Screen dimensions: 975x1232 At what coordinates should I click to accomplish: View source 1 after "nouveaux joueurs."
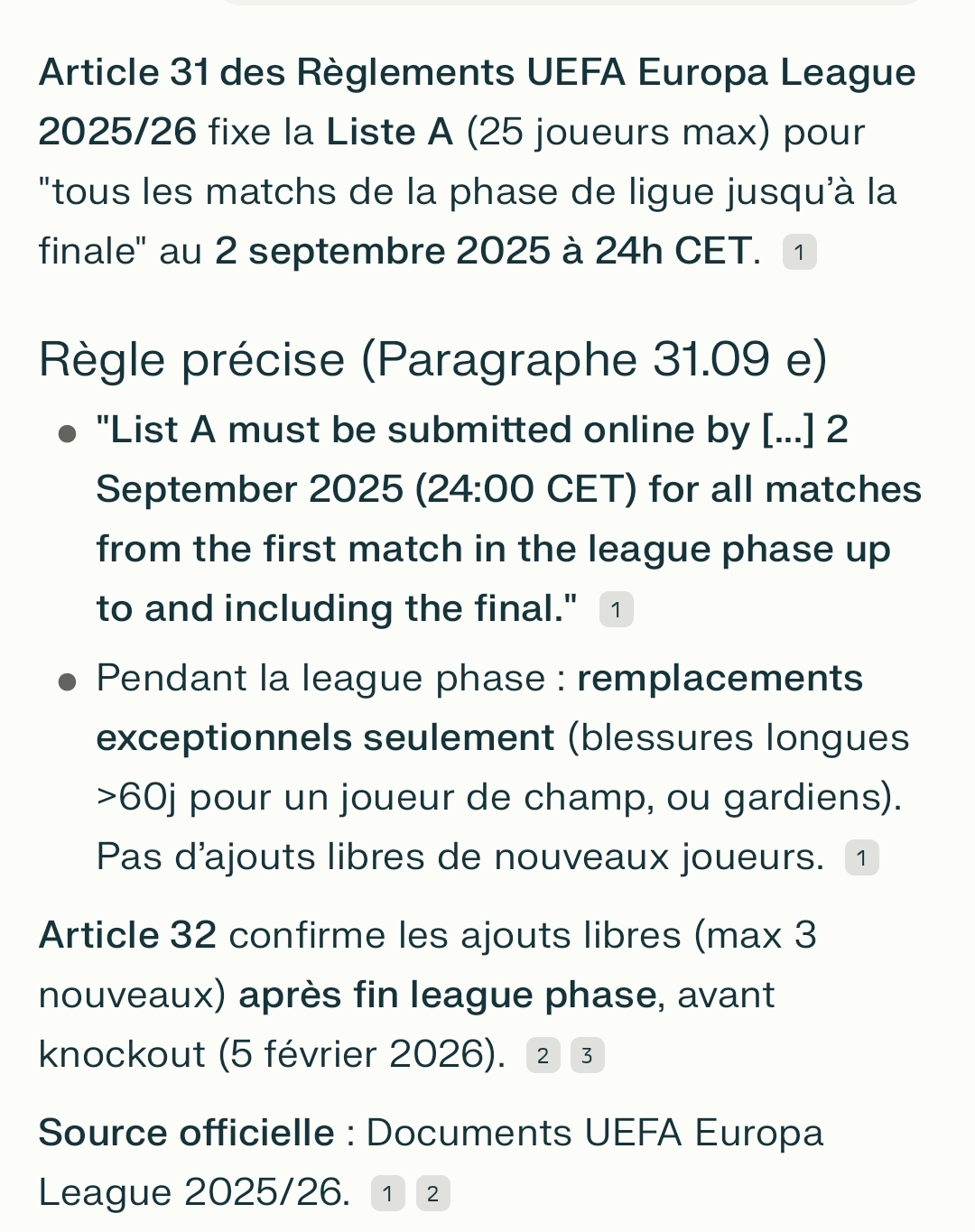(x=861, y=857)
